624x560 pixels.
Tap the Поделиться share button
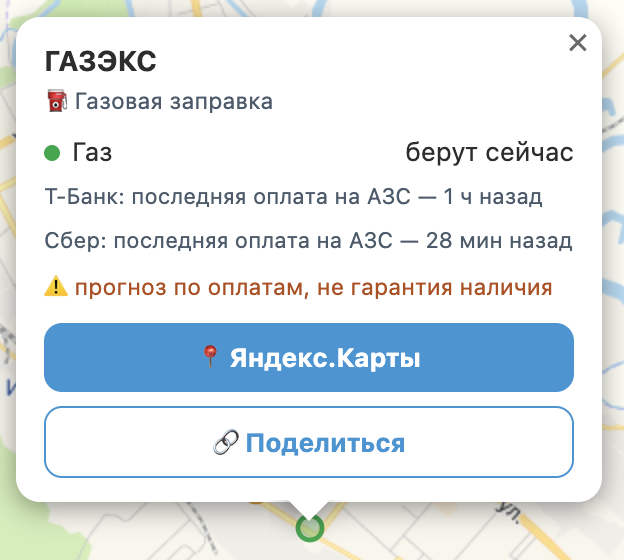coord(309,442)
